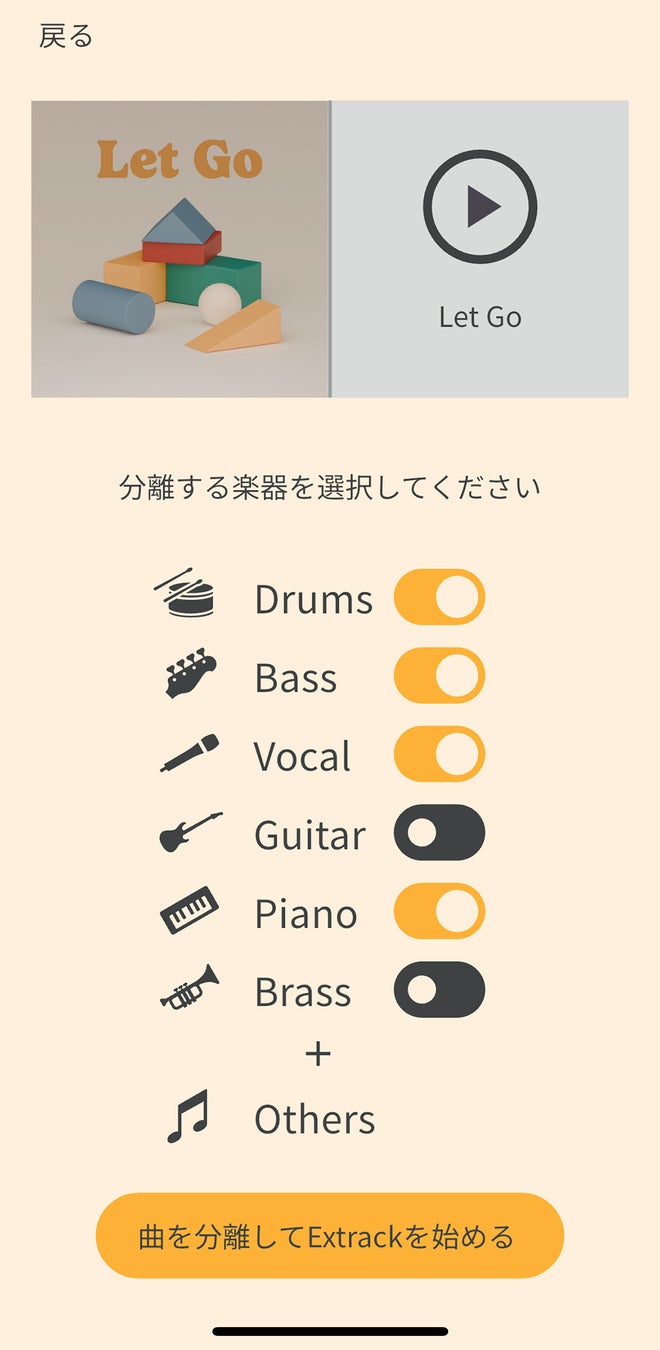Start 曲を分離してExtrackを始める
The width and height of the screenshot is (660, 1350).
[x=330, y=1236]
